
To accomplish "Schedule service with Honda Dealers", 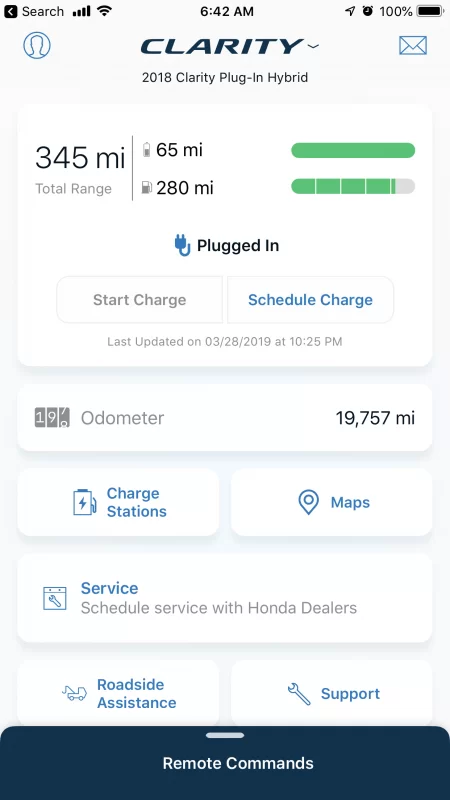I will tap(225, 598).
